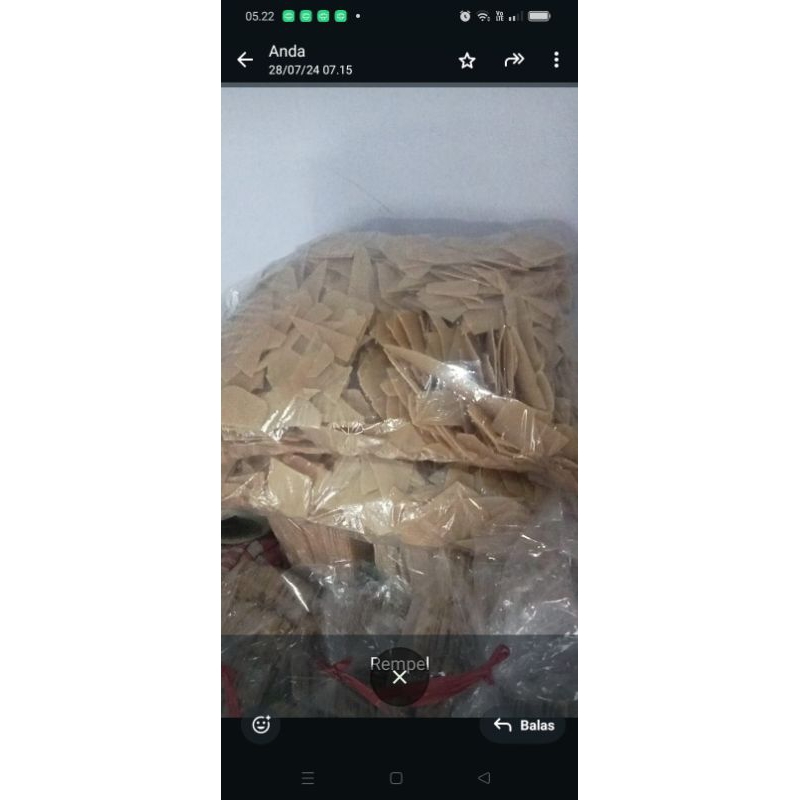
Task: Go back from the photo viewer
Action: [245, 60]
